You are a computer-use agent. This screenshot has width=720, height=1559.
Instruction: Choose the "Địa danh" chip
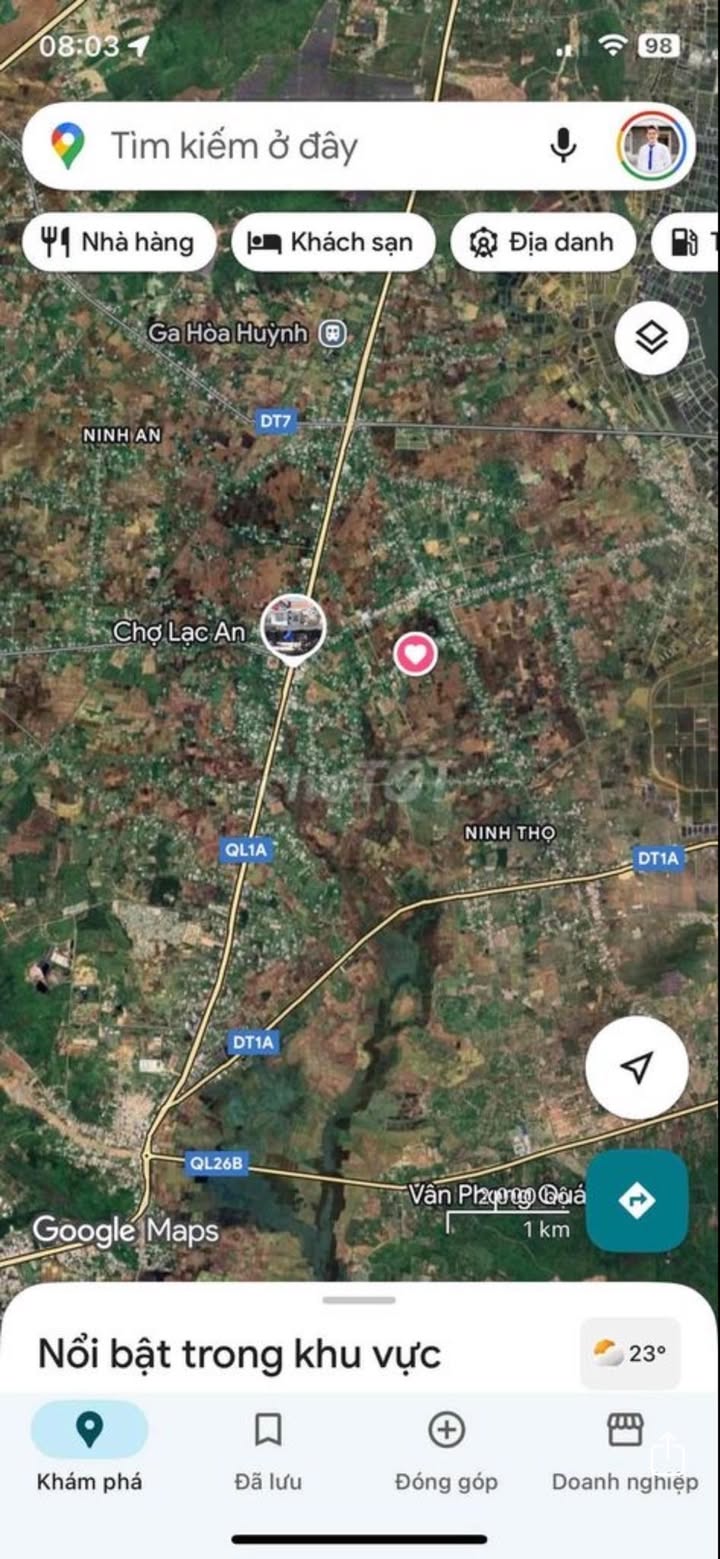coord(543,242)
